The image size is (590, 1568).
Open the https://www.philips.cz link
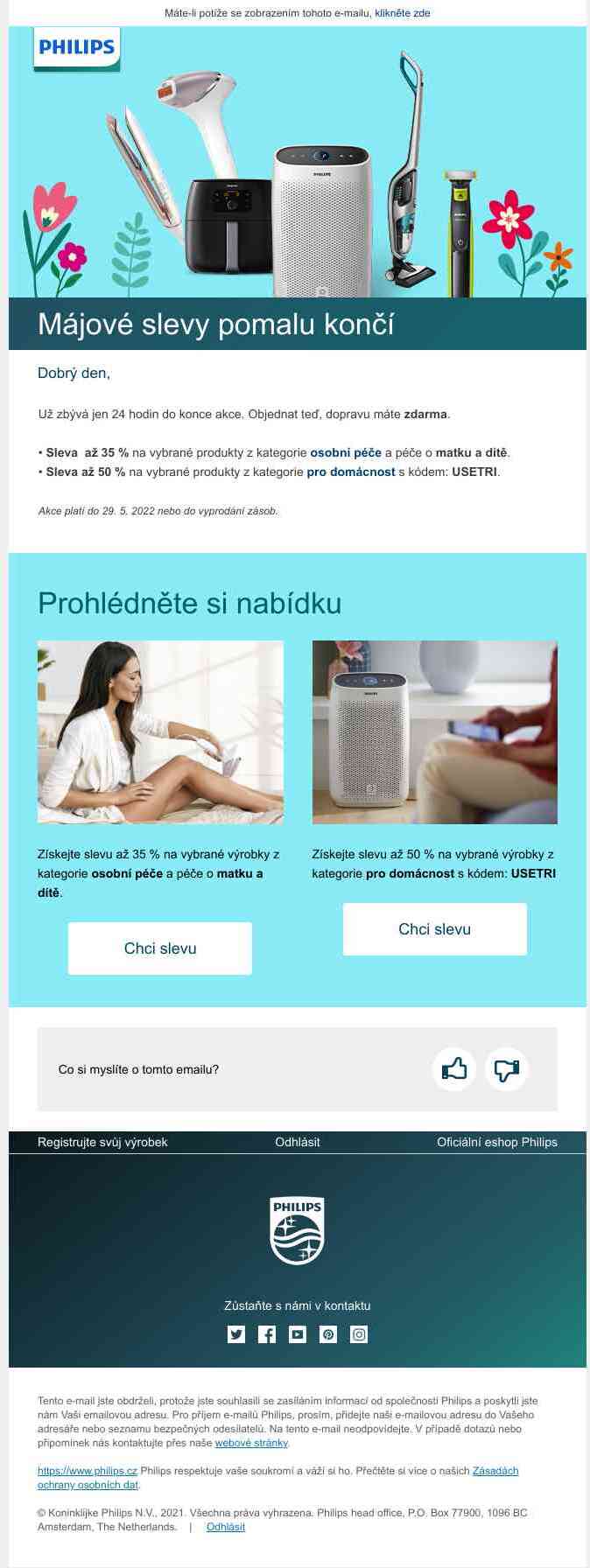88,1471
